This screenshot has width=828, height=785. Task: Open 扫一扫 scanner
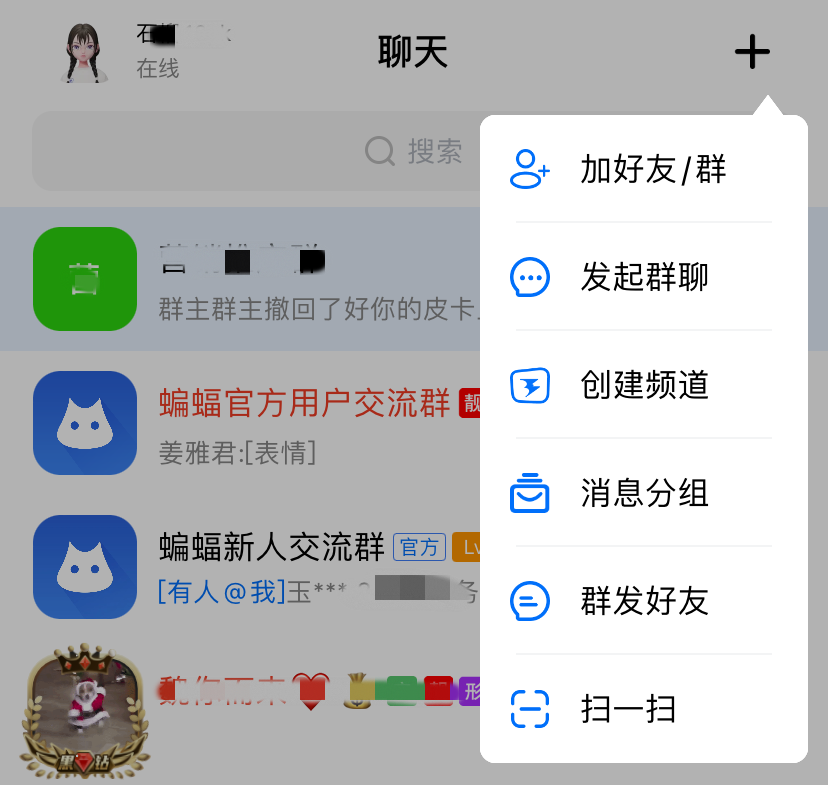643,709
